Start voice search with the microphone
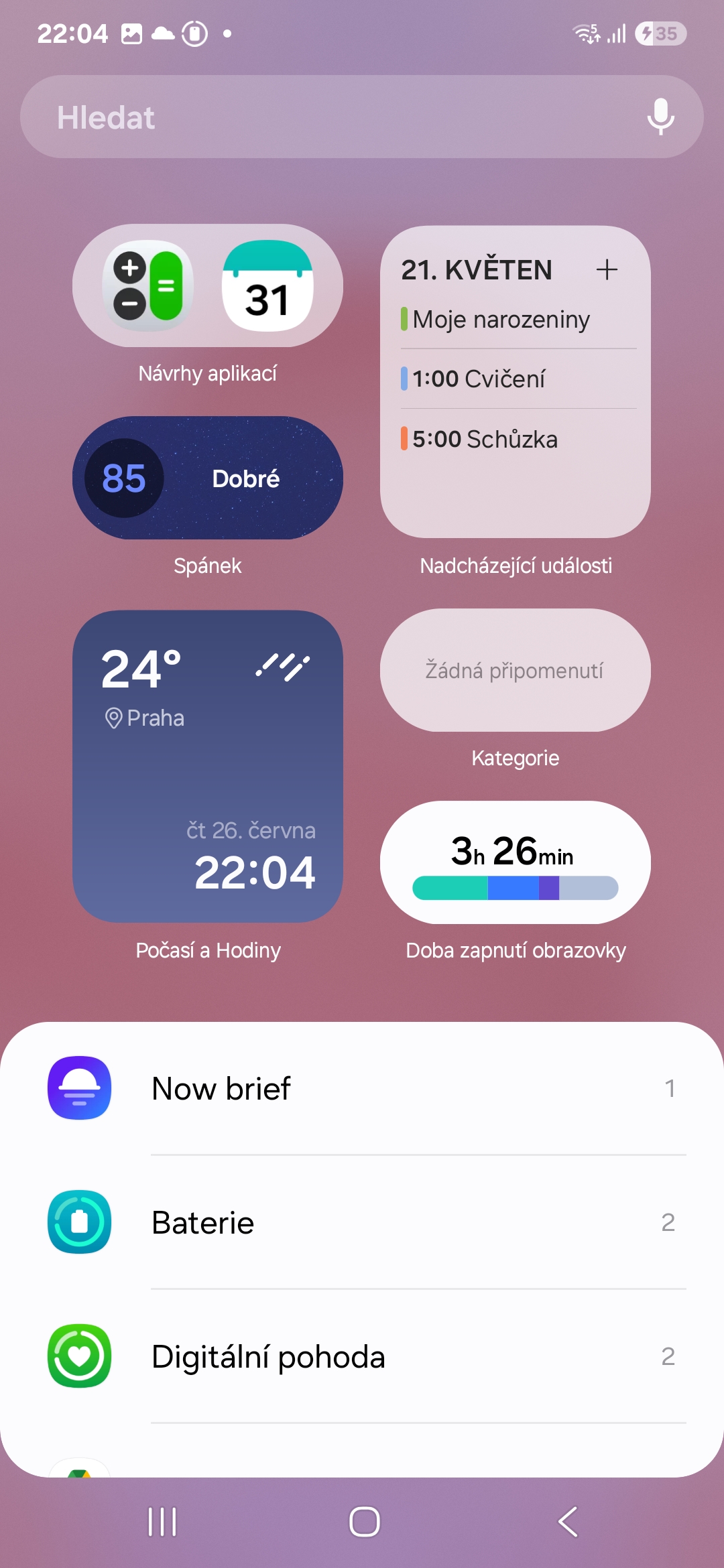 click(x=660, y=117)
